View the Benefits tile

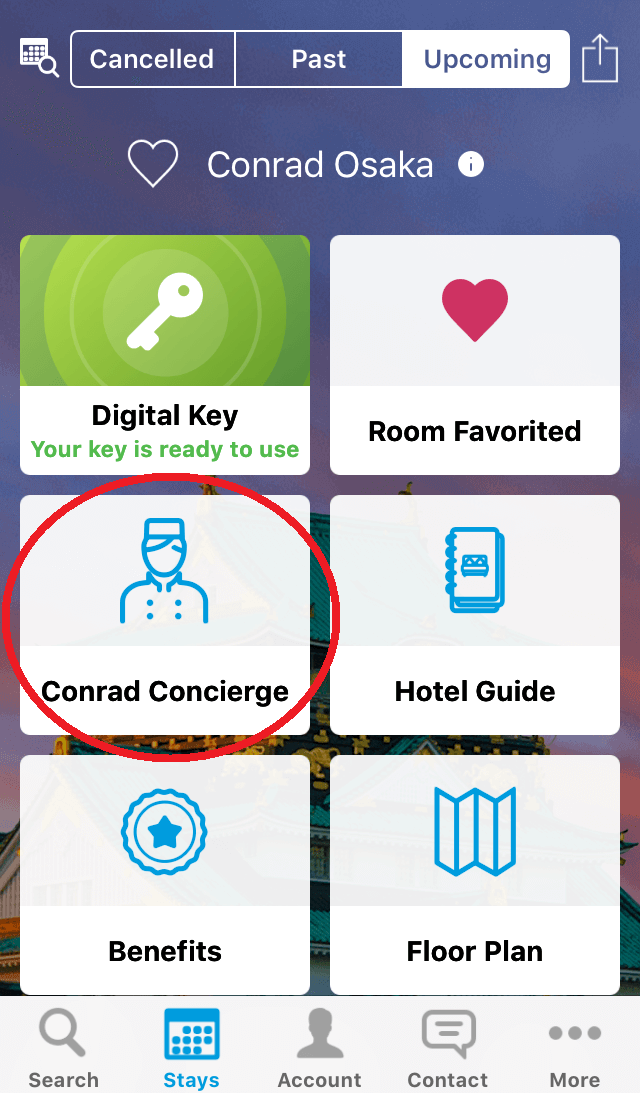tap(165, 874)
